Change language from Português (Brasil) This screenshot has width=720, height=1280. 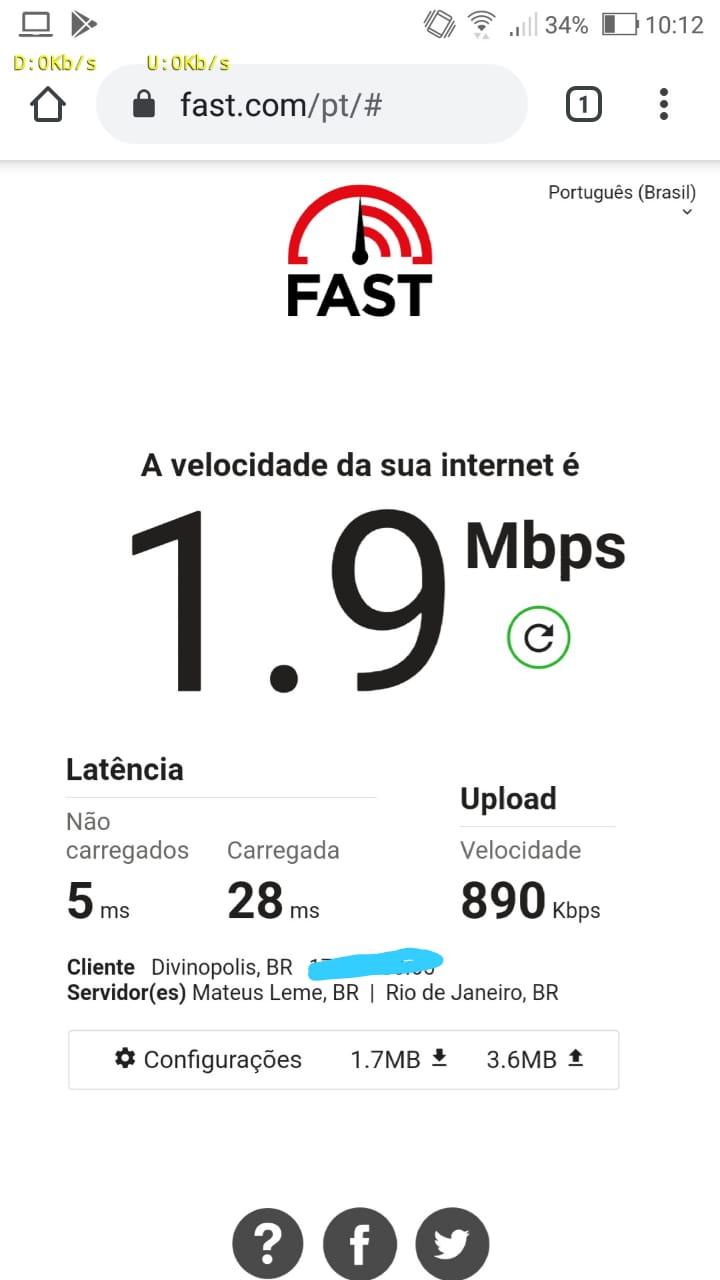coord(621,199)
